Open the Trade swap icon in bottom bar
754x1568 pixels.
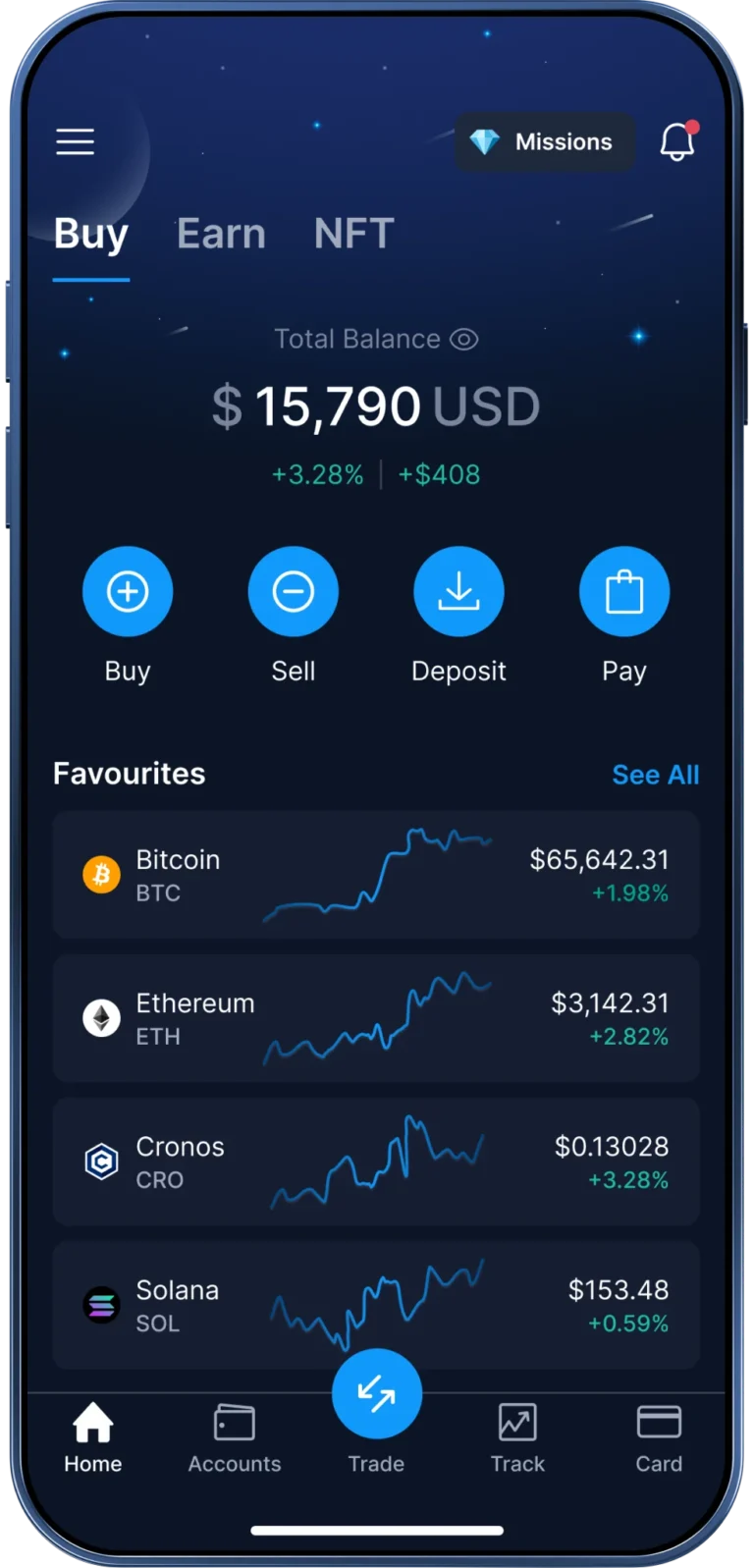point(376,1392)
